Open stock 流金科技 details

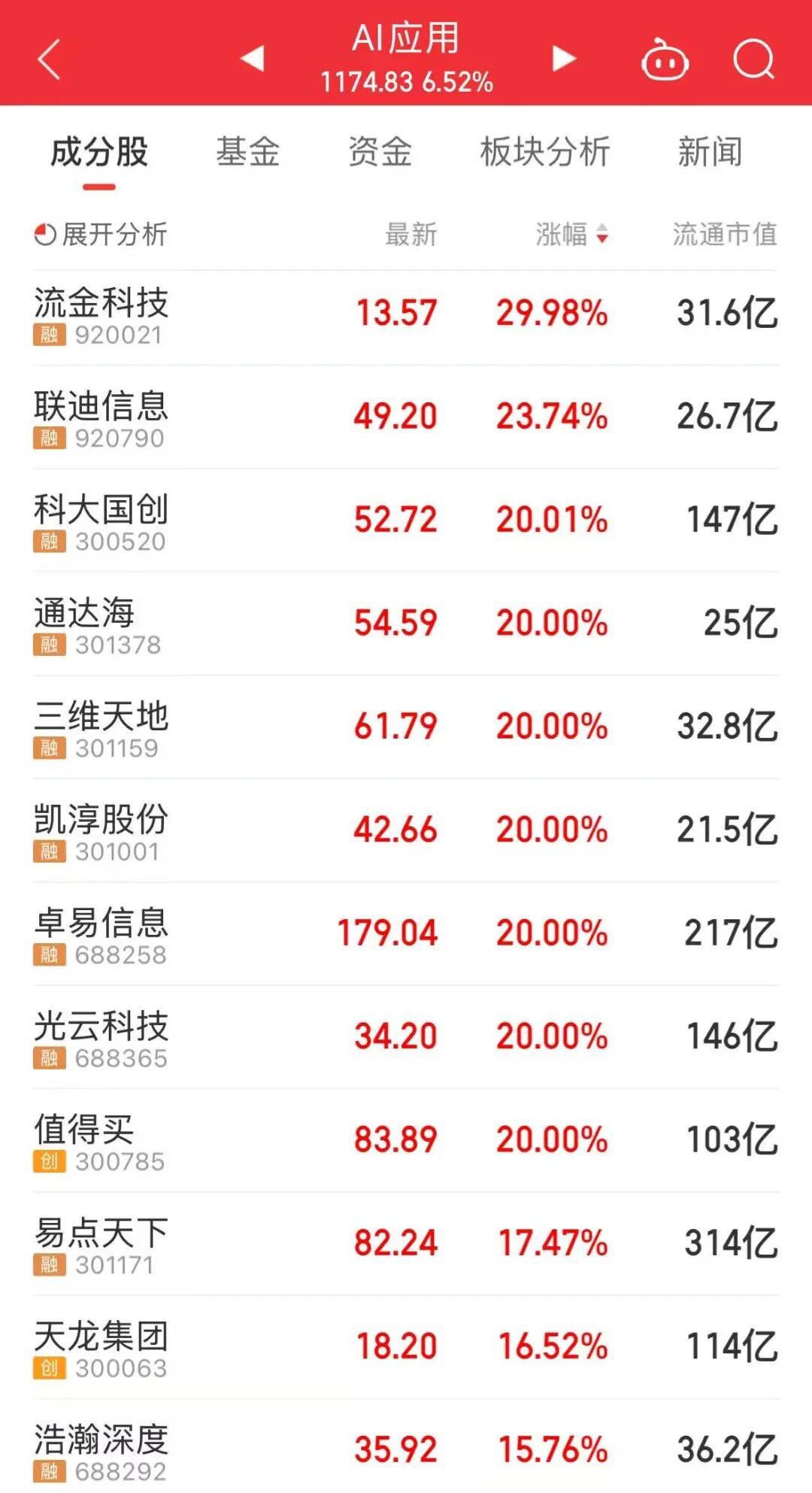(101, 315)
